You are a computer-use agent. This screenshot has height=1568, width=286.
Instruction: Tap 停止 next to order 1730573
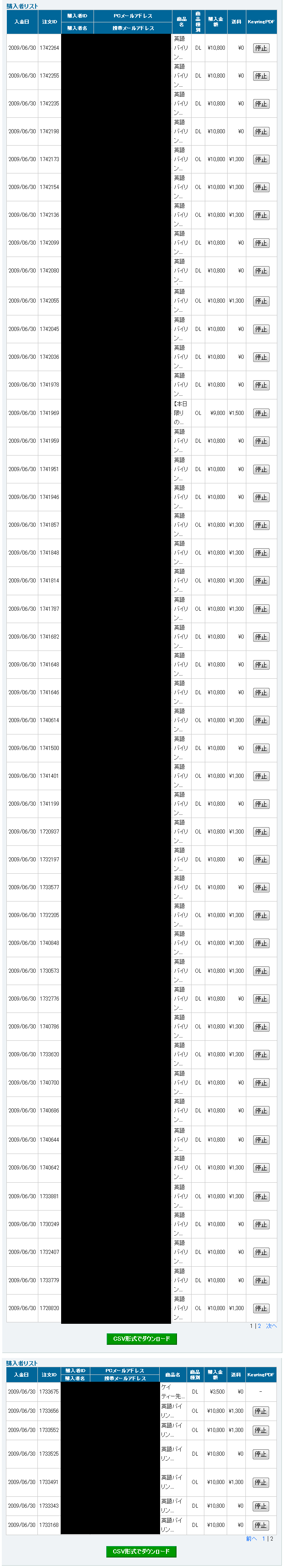(x=261, y=971)
